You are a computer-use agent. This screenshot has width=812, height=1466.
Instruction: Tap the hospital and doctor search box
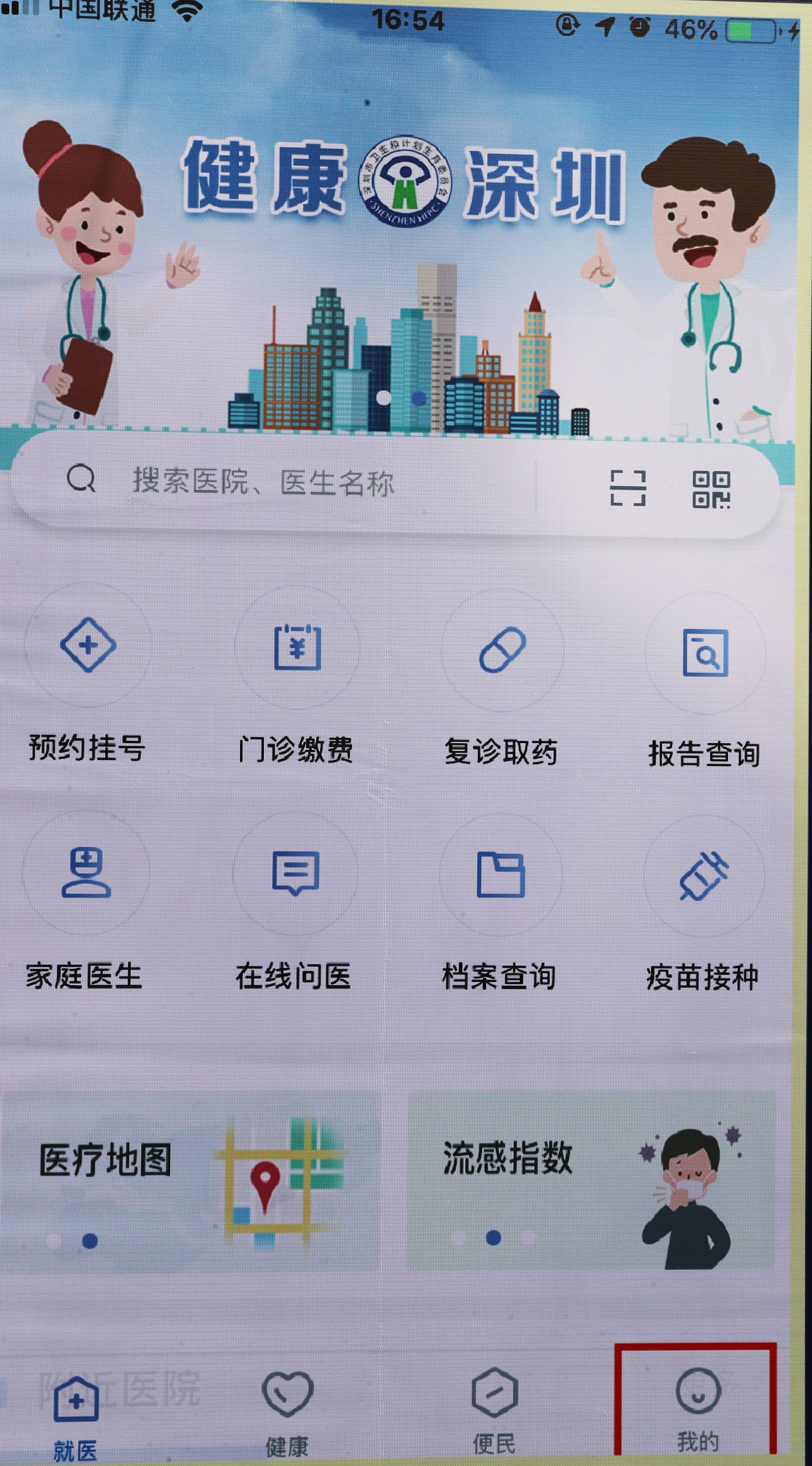point(318,483)
